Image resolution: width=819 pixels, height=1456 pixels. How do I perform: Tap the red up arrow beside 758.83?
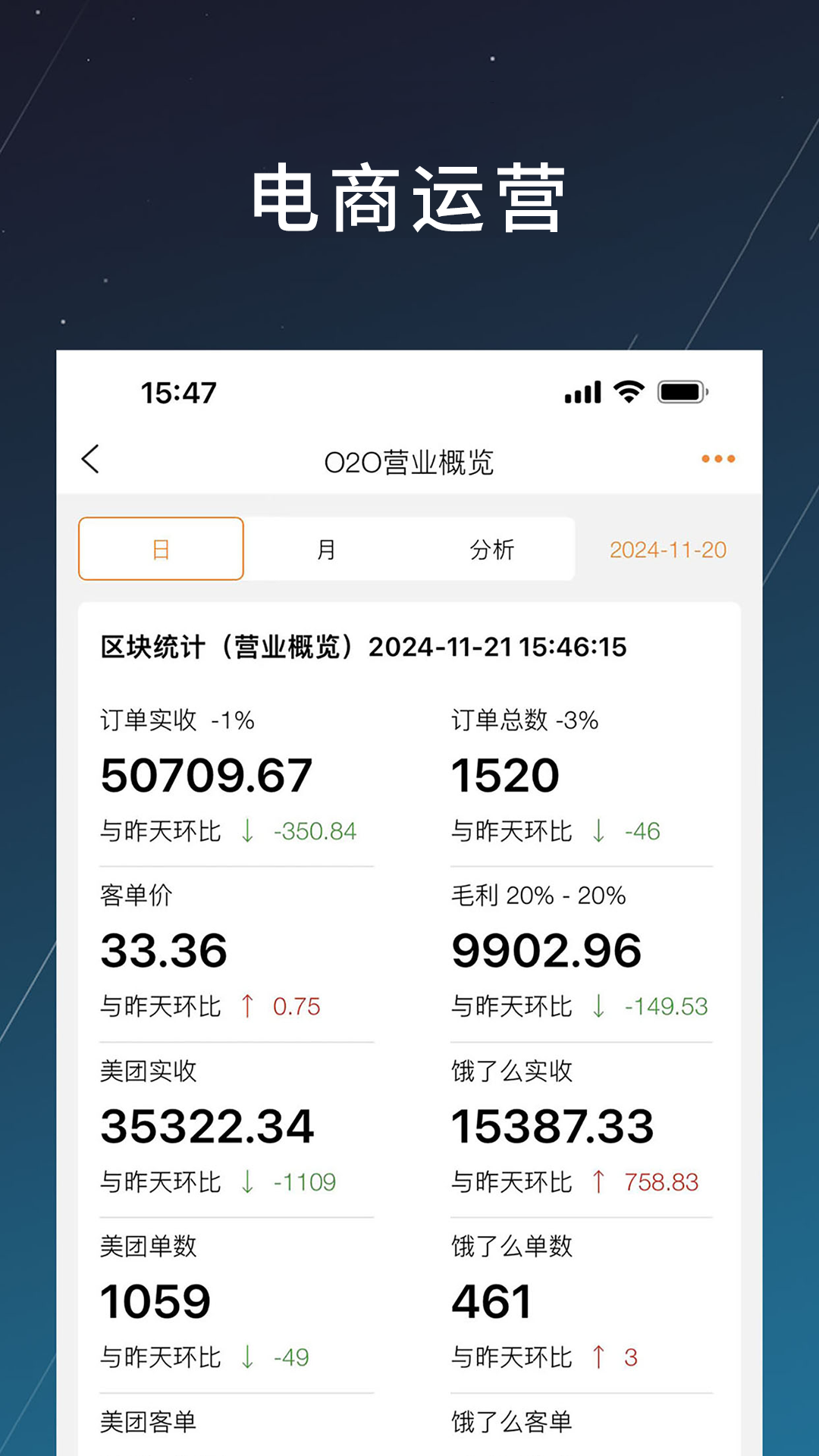point(598,1181)
